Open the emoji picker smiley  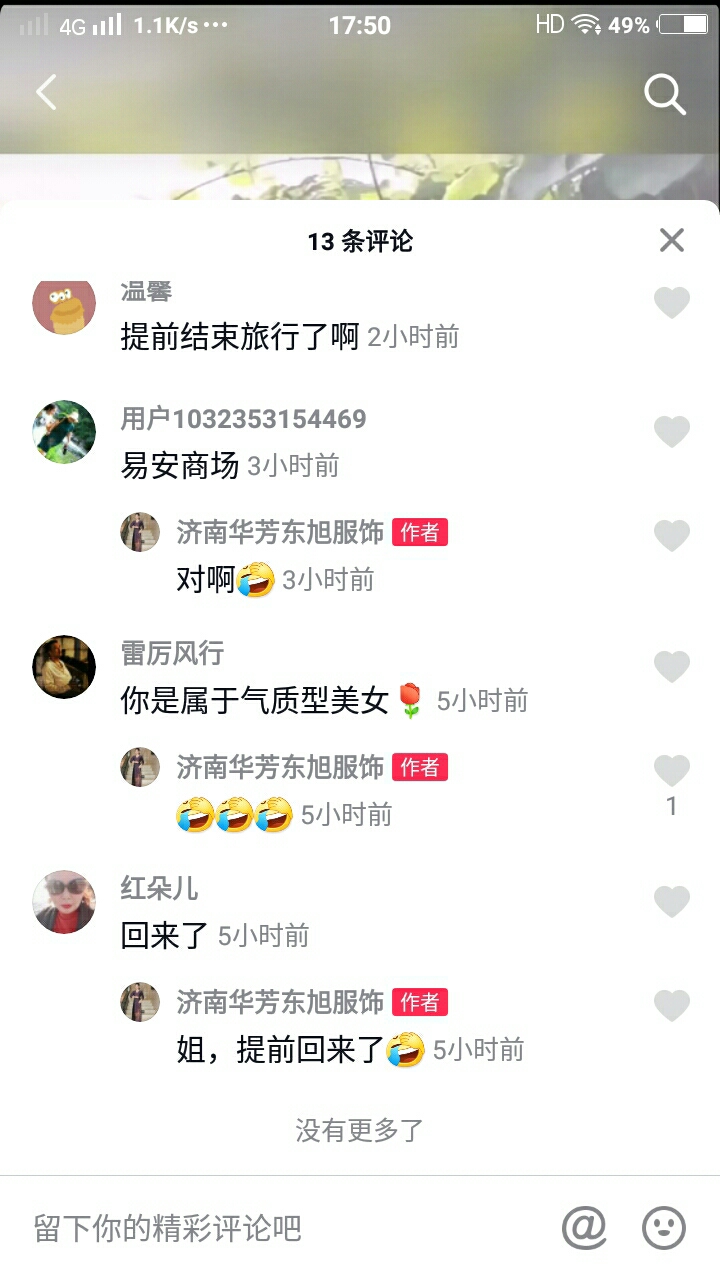coord(664,1227)
